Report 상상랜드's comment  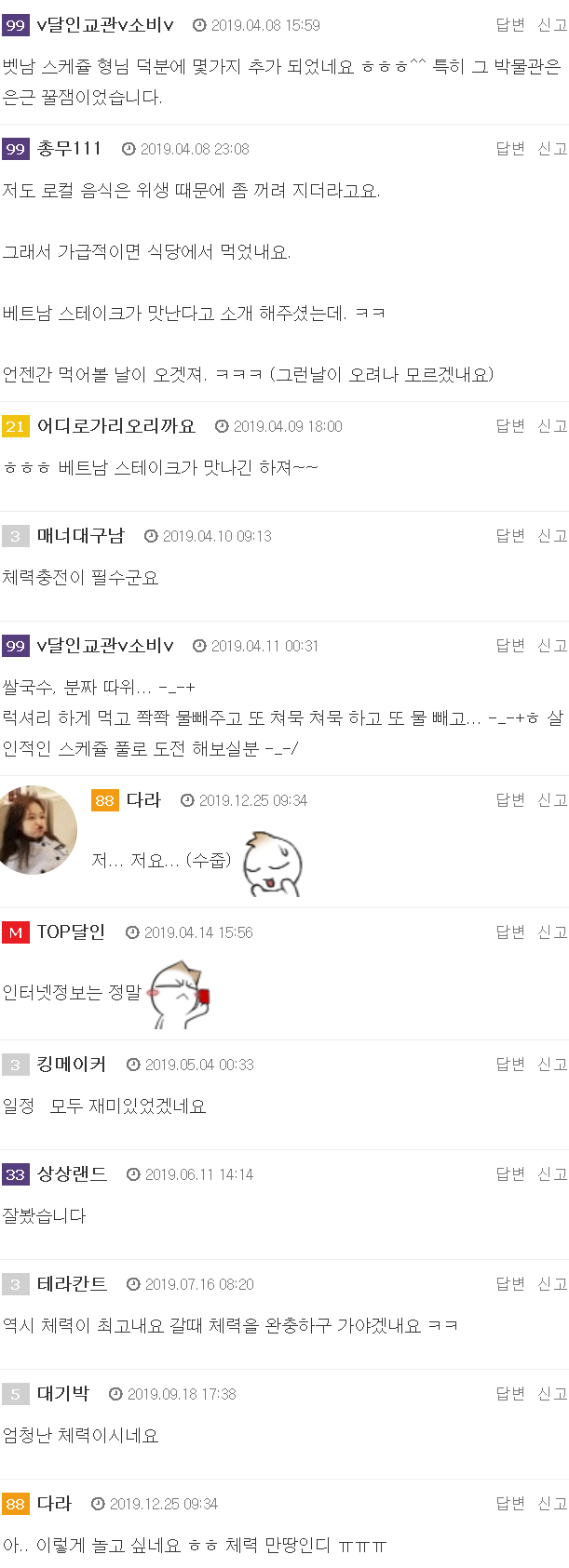click(x=552, y=1174)
